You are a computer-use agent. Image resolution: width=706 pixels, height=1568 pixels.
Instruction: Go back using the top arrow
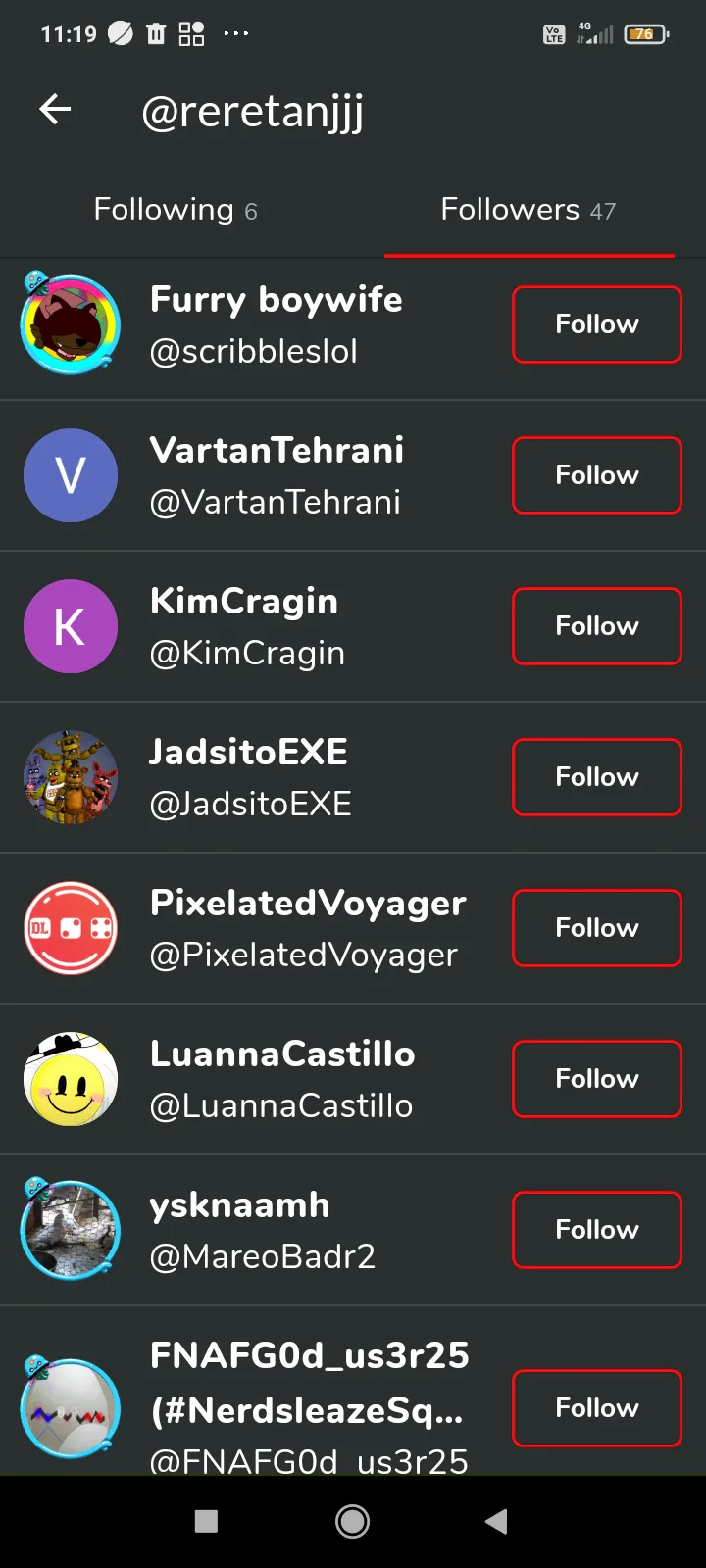point(55,109)
